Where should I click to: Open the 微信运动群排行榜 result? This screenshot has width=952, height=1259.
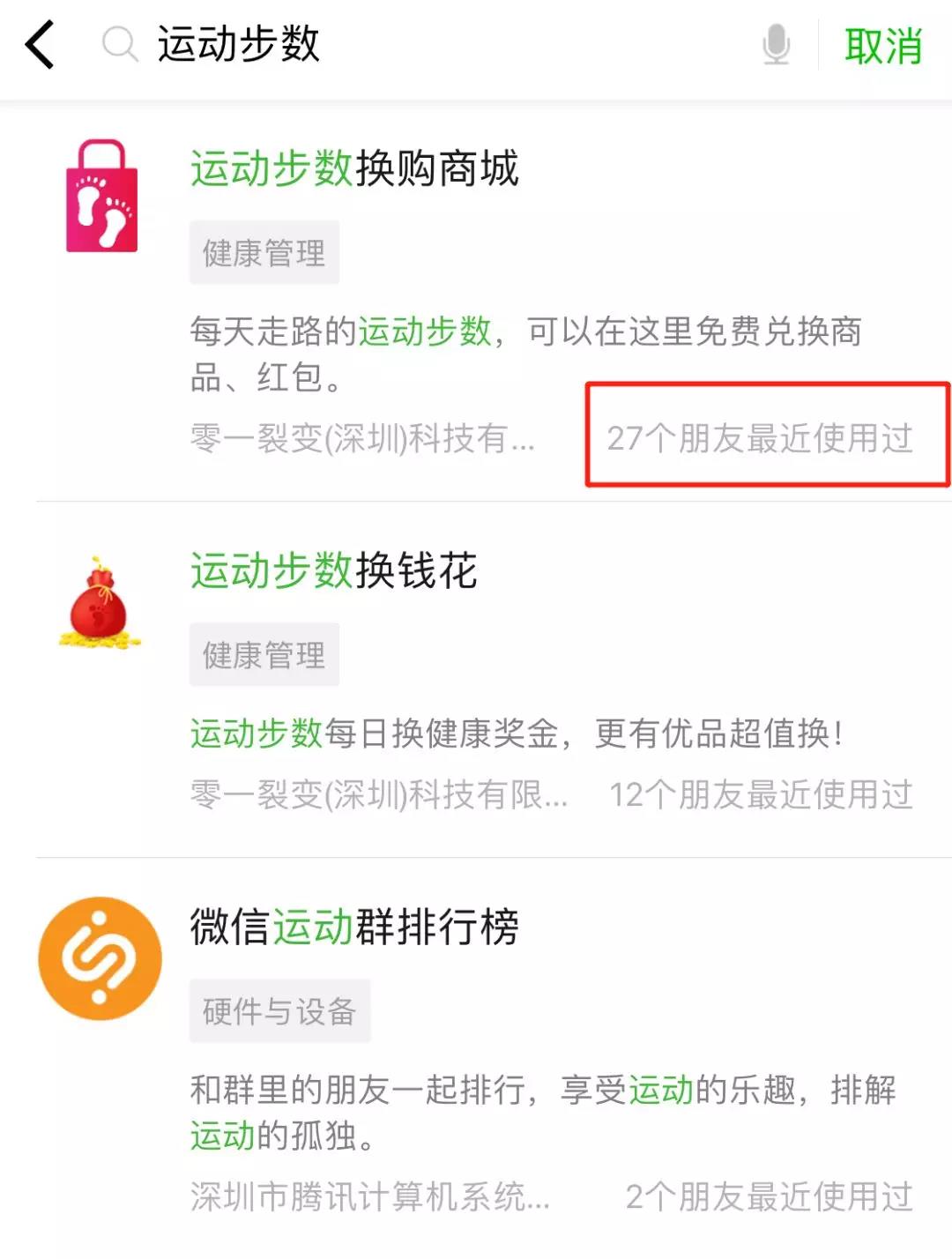[x=354, y=927]
